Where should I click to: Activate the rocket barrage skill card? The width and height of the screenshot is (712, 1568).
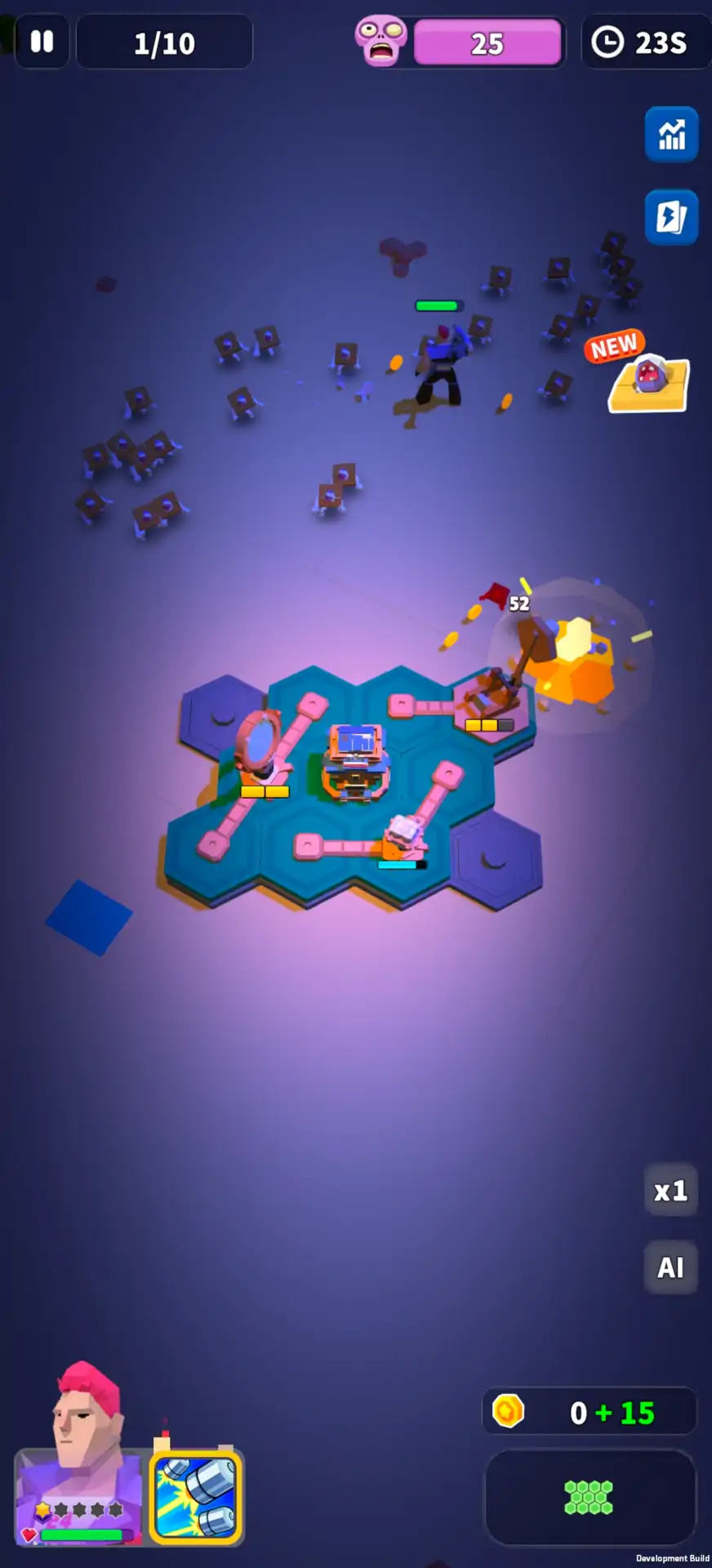[196, 1497]
